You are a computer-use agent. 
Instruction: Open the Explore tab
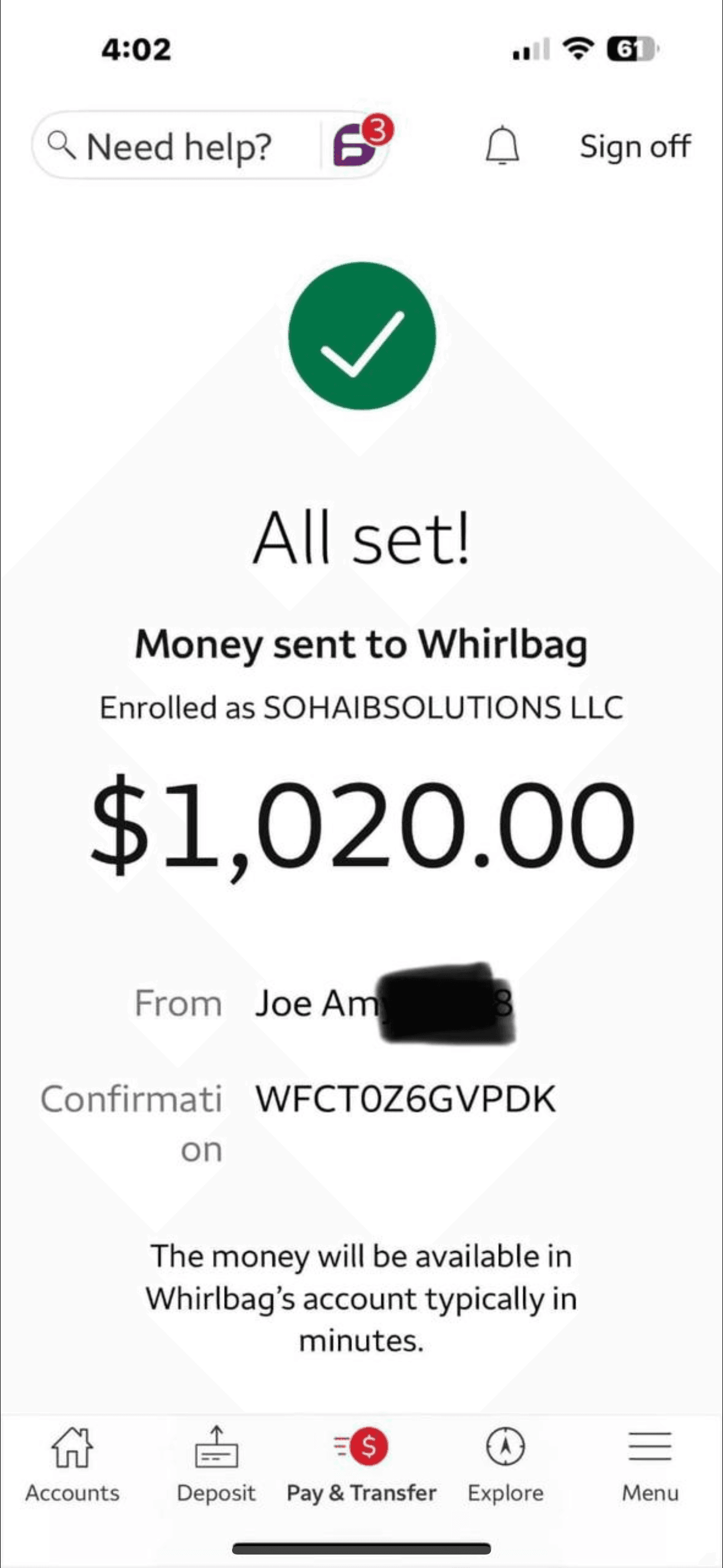(505, 1464)
